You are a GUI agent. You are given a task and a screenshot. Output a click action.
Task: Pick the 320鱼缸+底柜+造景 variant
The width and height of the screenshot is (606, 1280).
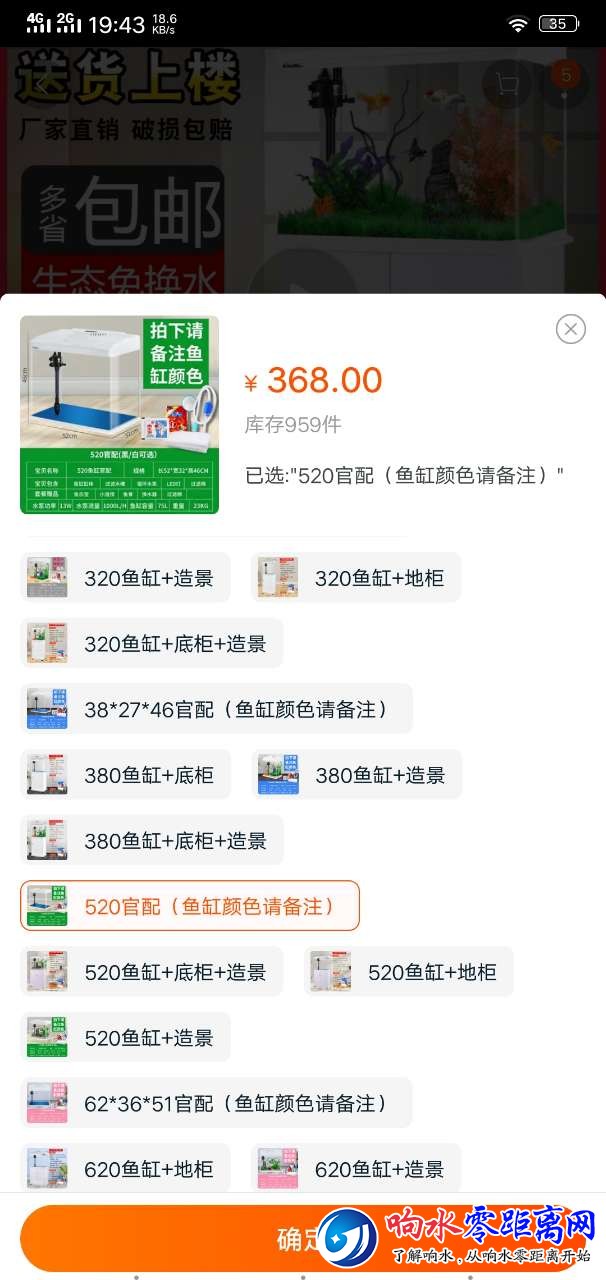pos(152,644)
